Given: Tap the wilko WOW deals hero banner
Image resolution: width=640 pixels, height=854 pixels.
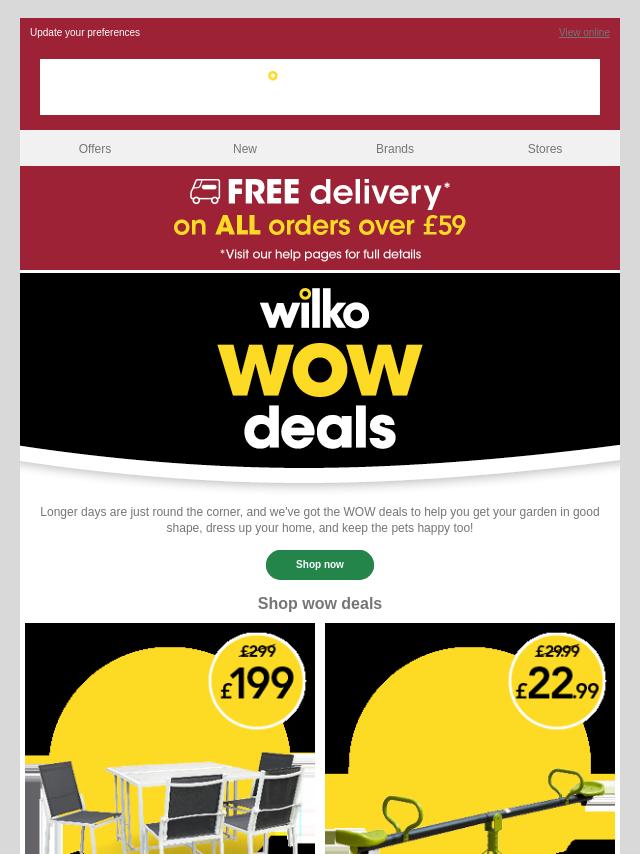Looking at the screenshot, I should click(x=320, y=372).
